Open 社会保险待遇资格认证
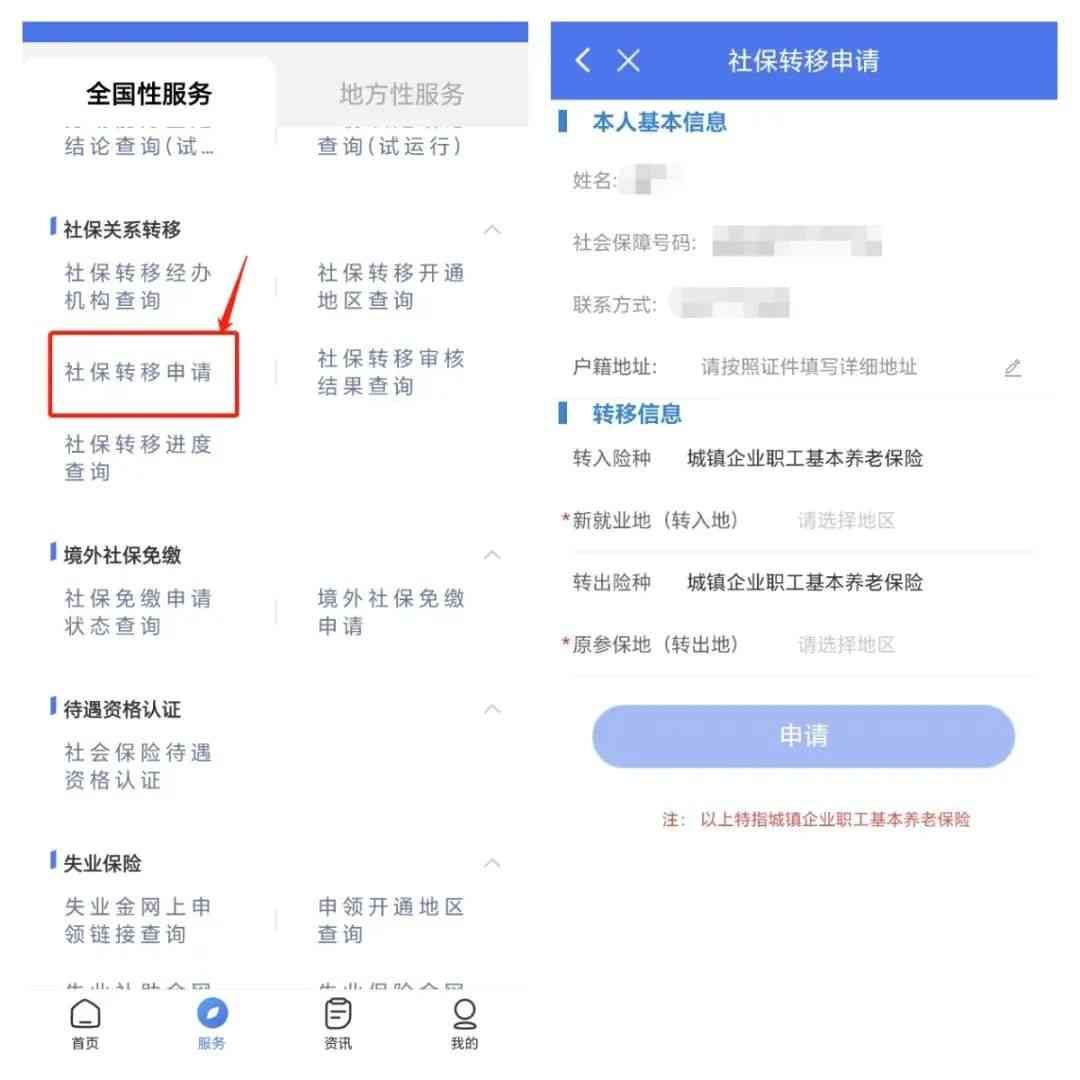The height and width of the screenshot is (1080, 1080). 139,766
